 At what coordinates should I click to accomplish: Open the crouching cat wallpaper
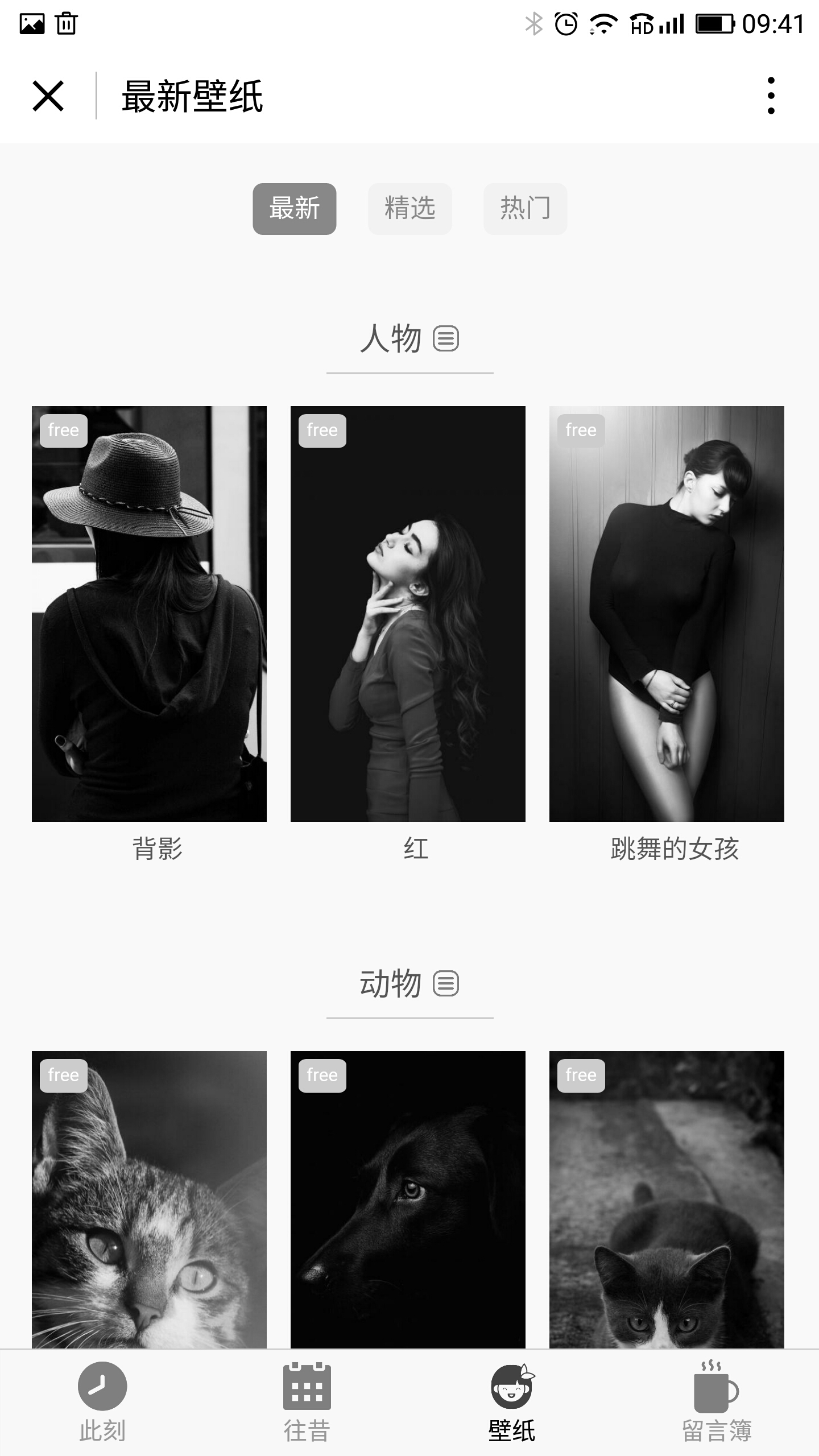tap(667, 1199)
